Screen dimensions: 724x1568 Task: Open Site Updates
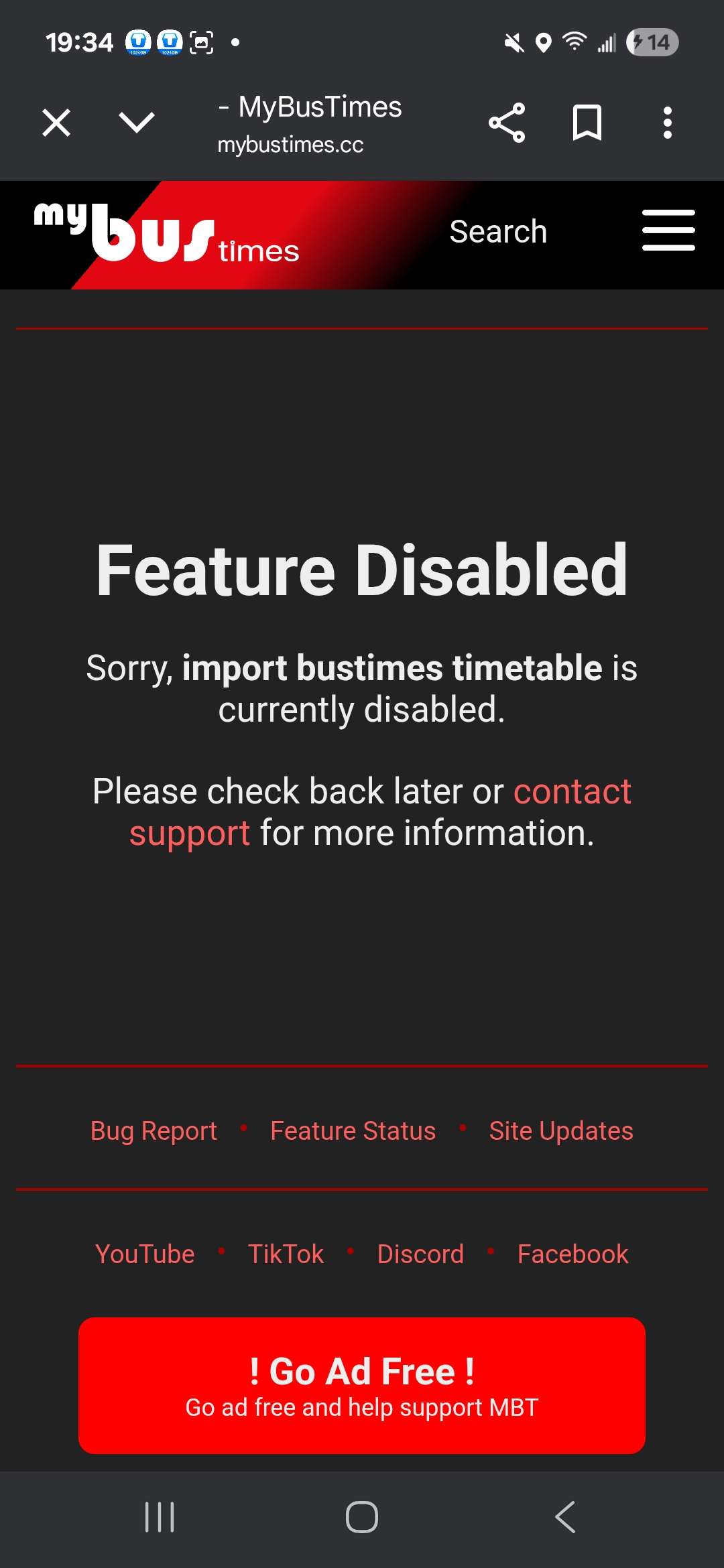(x=561, y=1131)
